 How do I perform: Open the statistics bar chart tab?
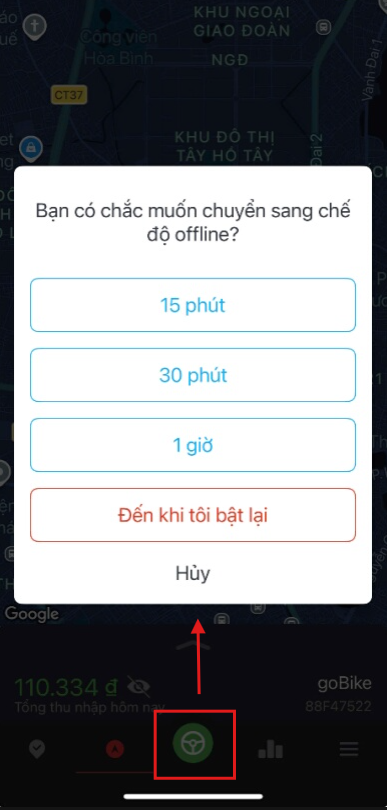pyautogui.click(x=271, y=749)
